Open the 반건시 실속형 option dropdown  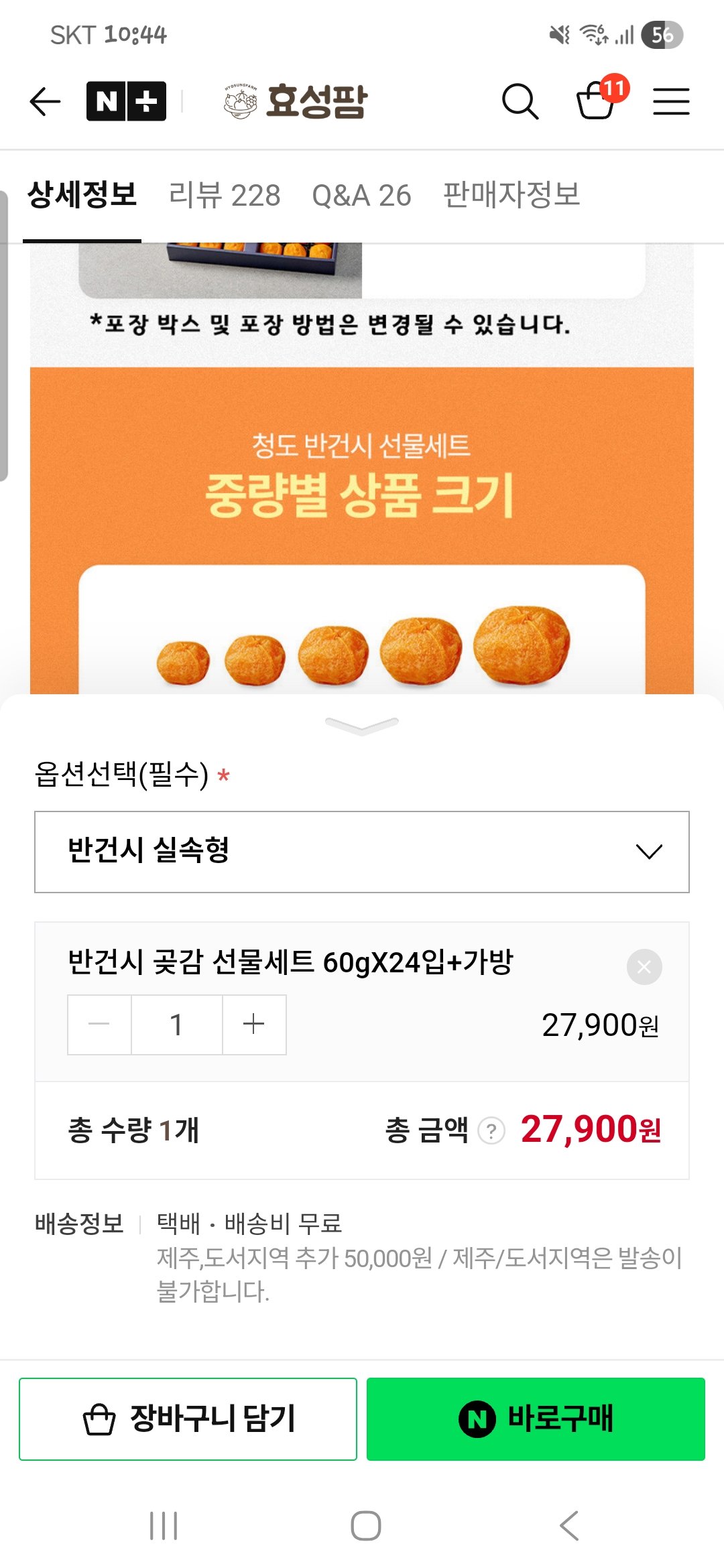[x=362, y=852]
